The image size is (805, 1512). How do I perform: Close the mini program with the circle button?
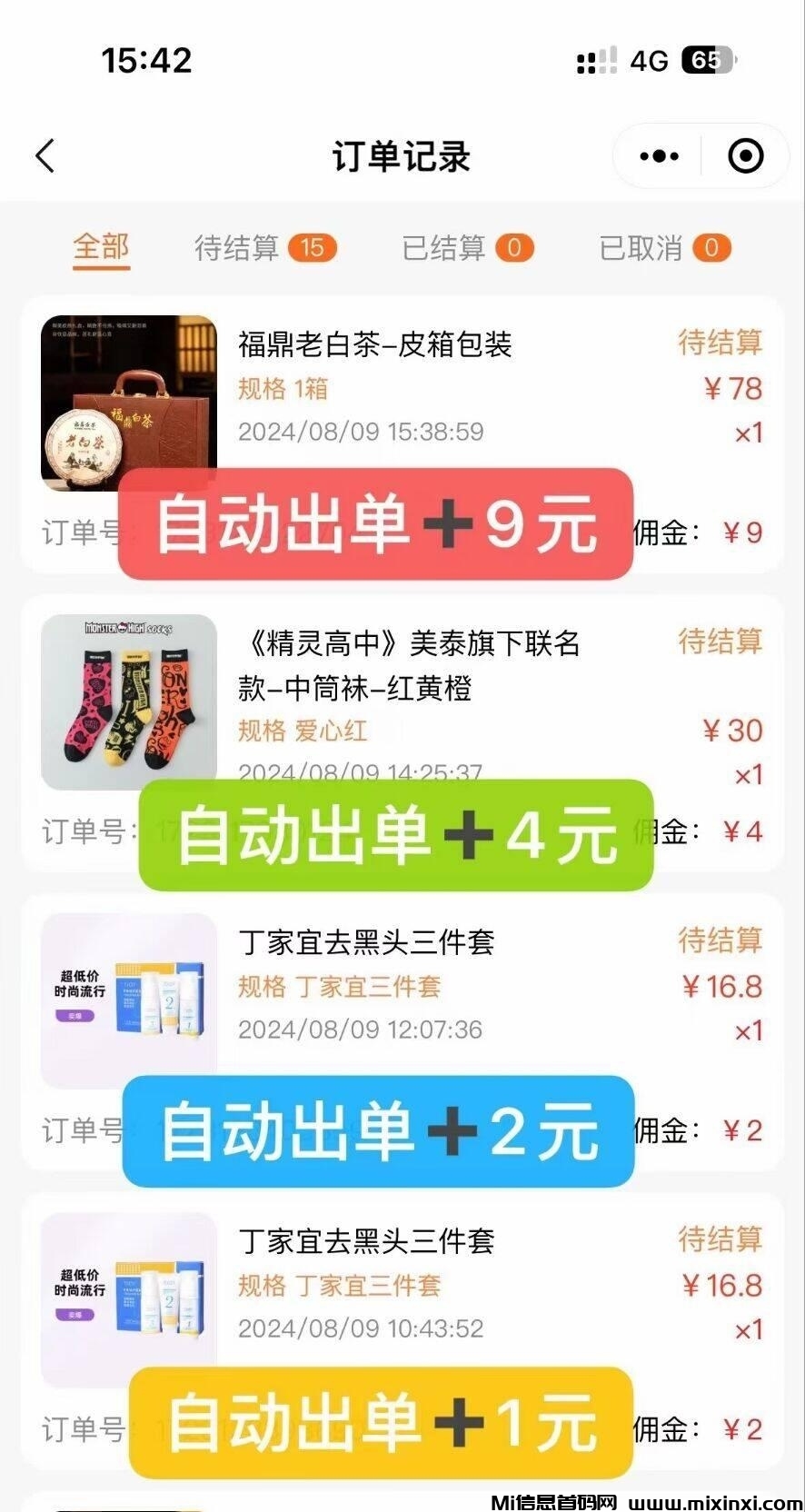pyautogui.click(x=745, y=156)
